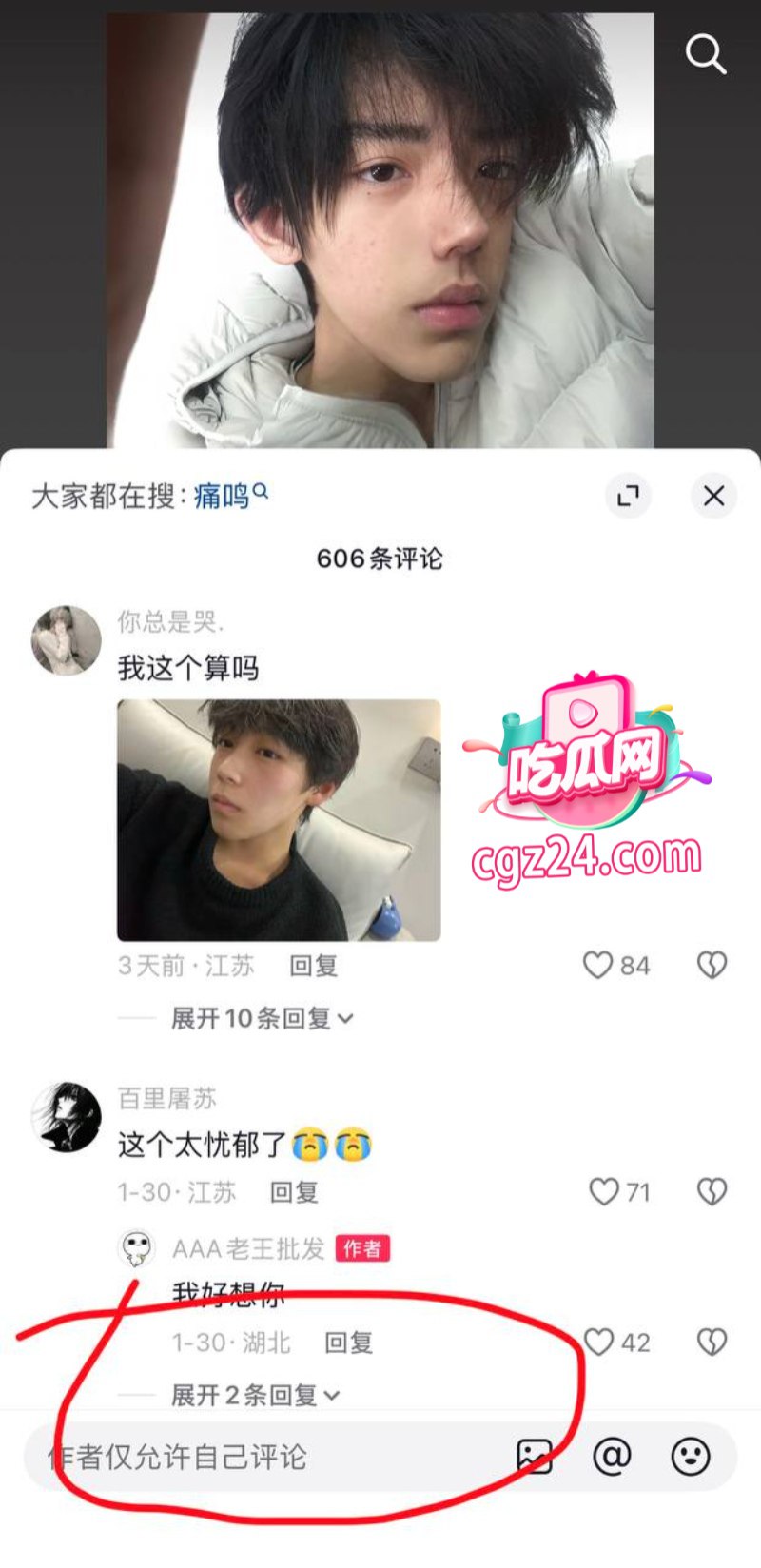Open the emoji picker
The height and width of the screenshot is (1568, 761).
[690, 1456]
